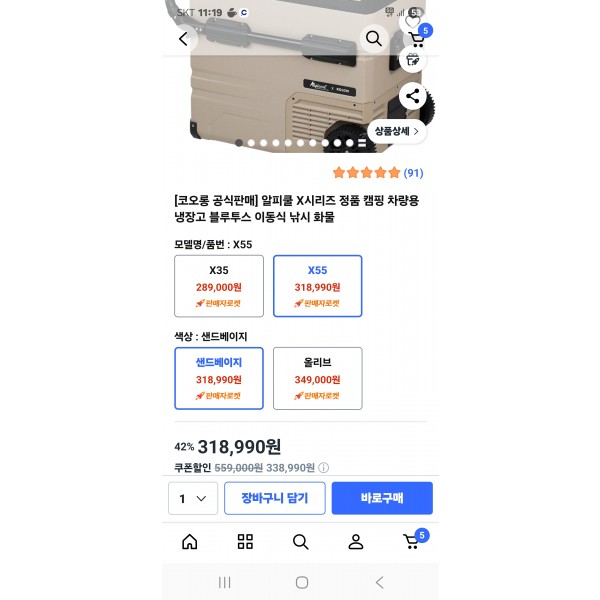View the 91 star reviews

click(x=377, y=173)
